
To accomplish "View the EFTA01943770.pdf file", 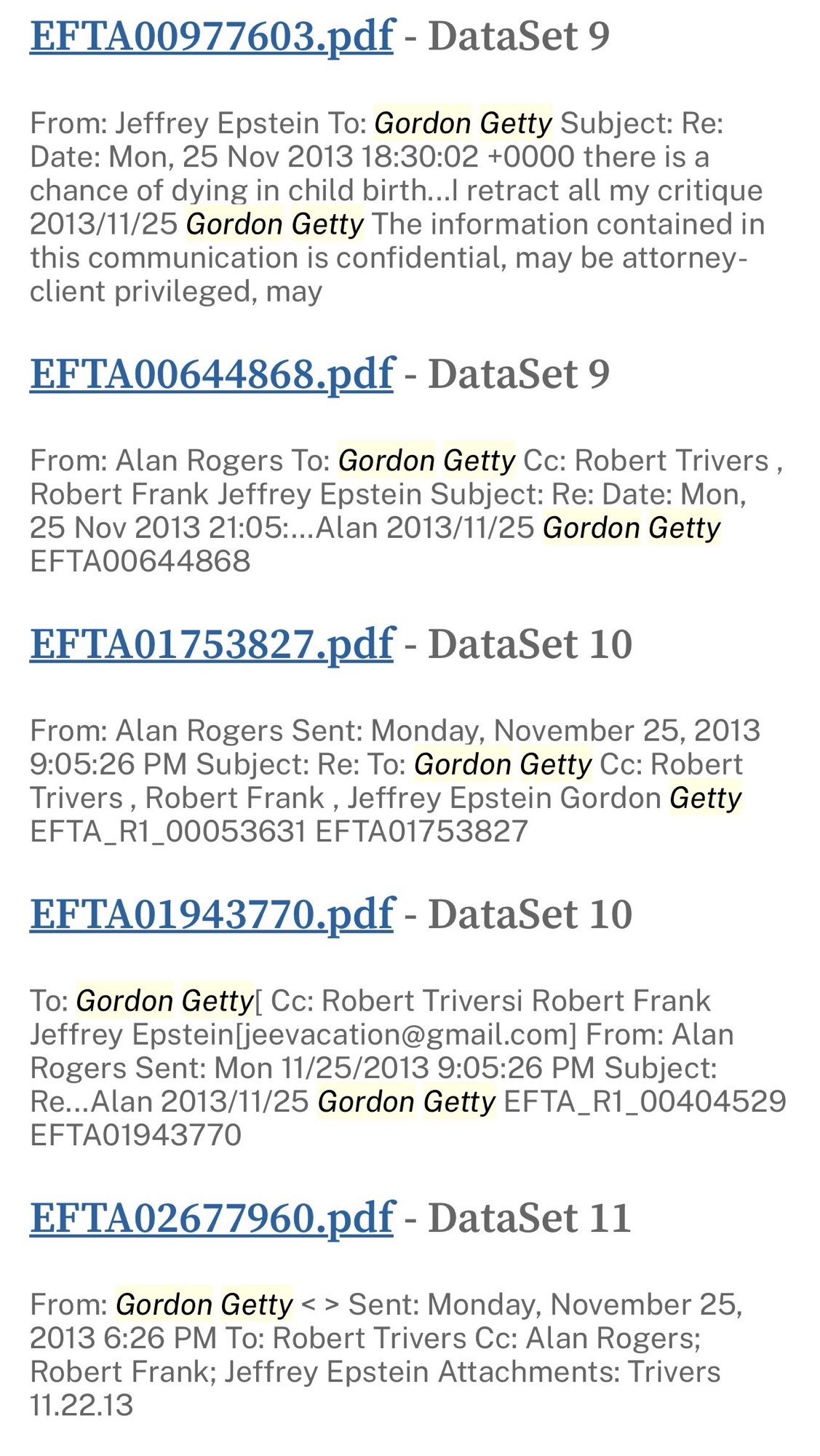I will click(211, 913).
